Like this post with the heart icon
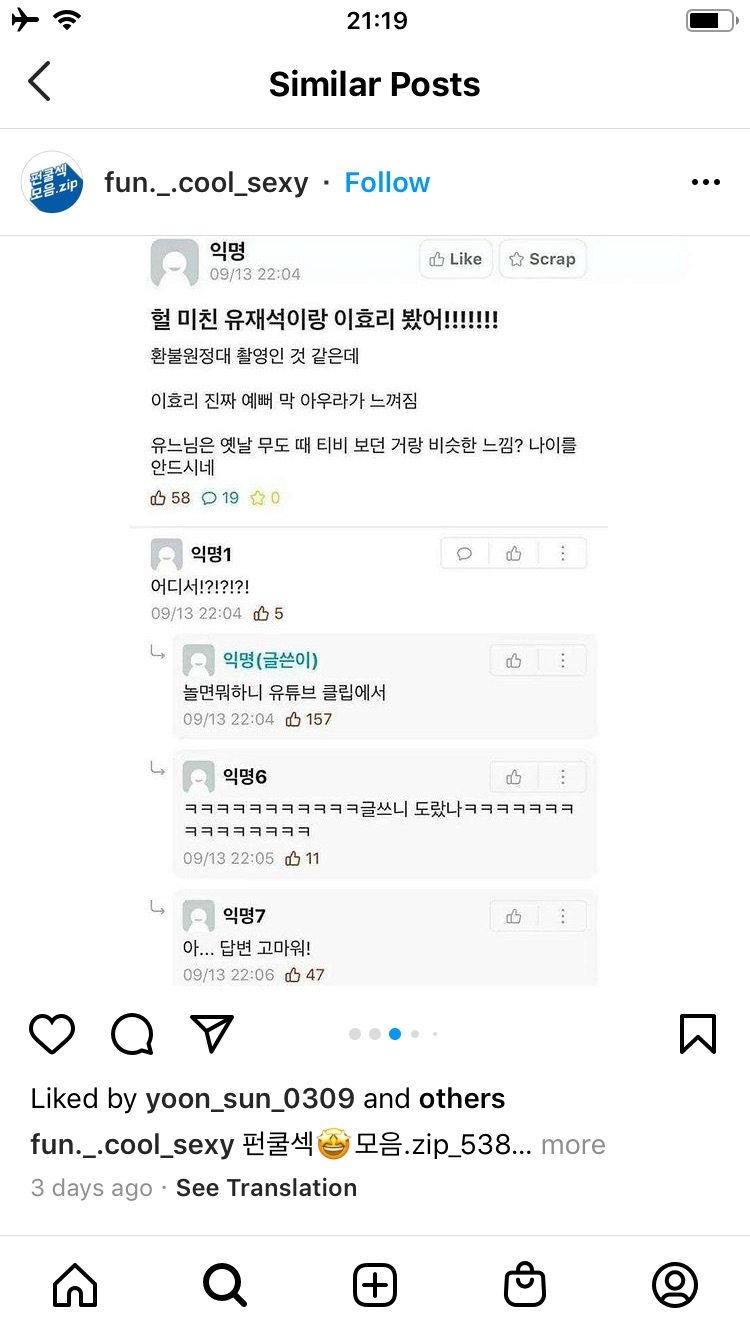750x1334 pixels. (x=52, y=1034)
